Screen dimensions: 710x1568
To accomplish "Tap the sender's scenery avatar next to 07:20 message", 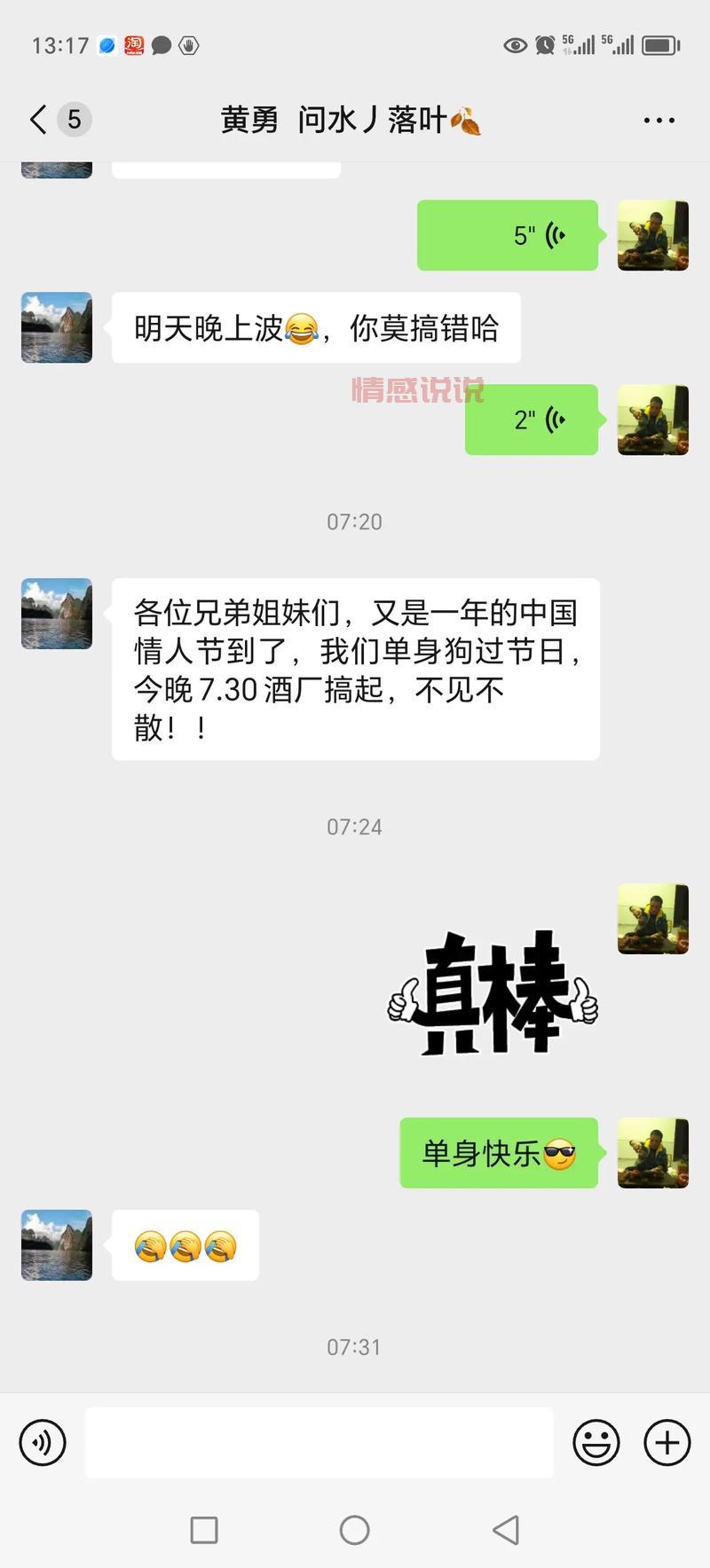I will pyautogui.click(x=55, y=614).
